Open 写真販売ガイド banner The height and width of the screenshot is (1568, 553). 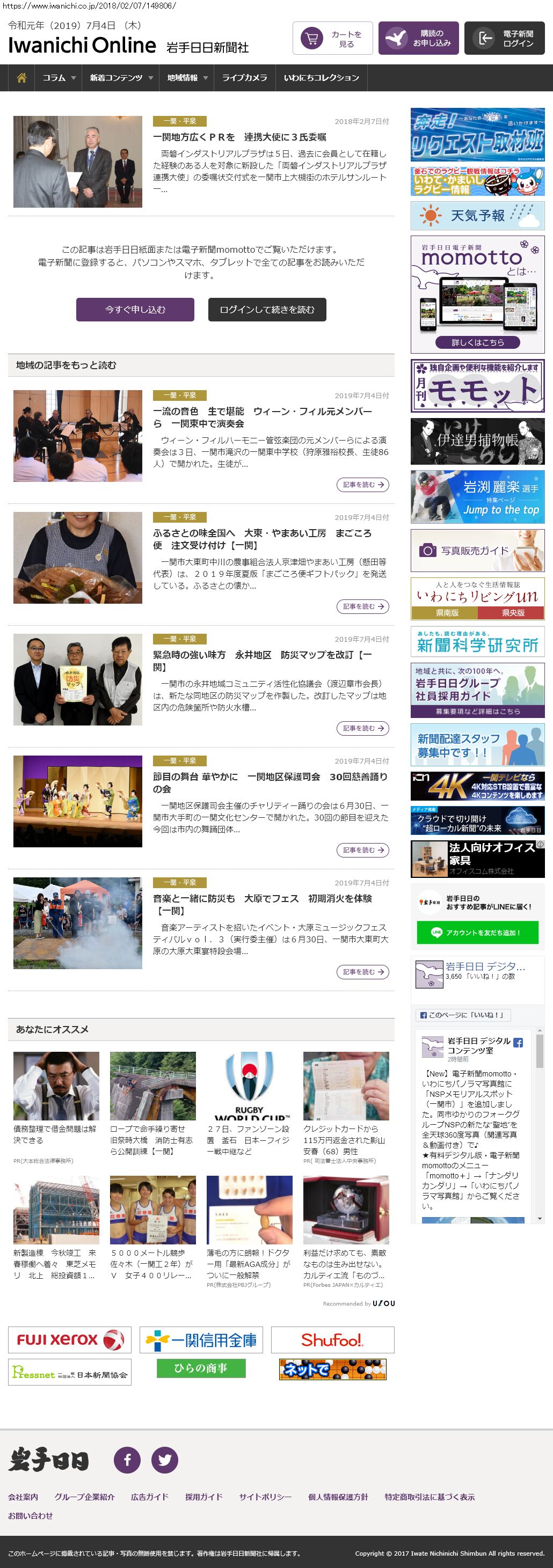pos(477,550)
